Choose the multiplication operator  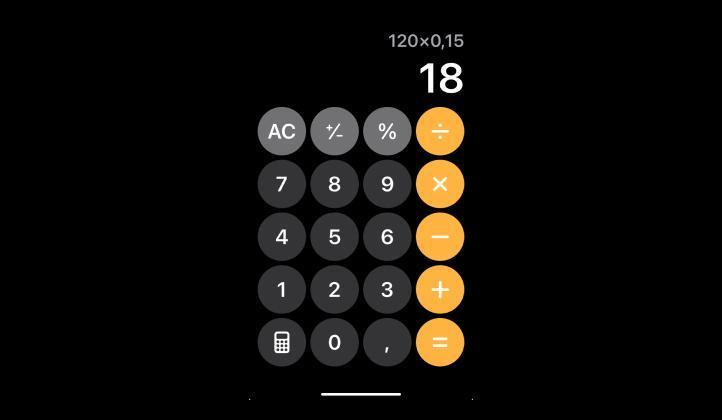tap(440, 184)
